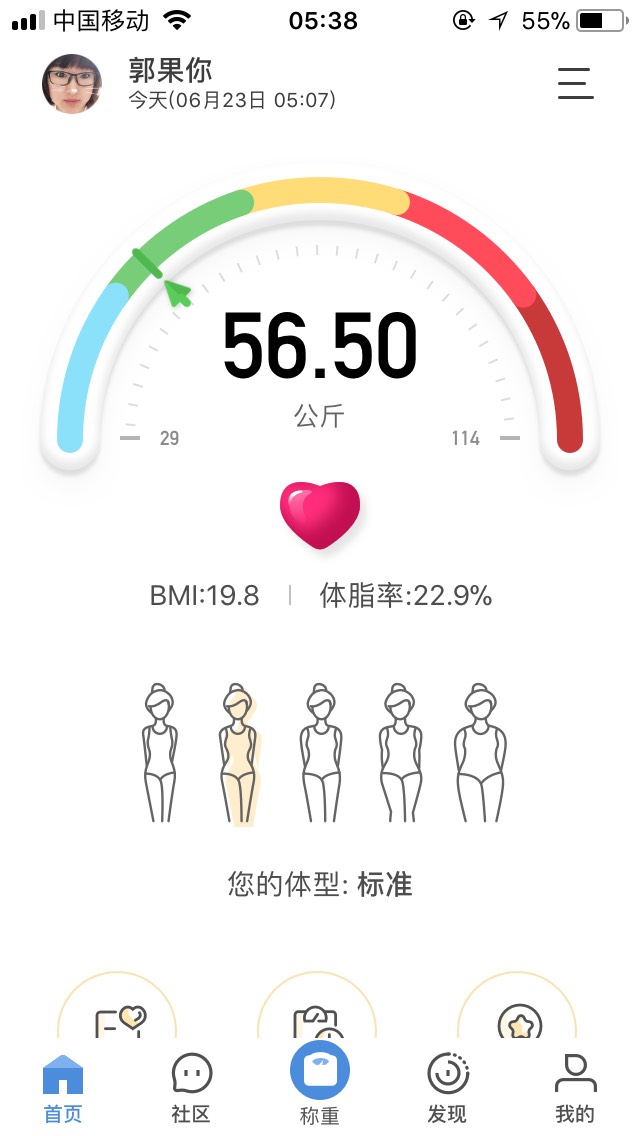Select the 首页 home tab

tap(63, 1088)
